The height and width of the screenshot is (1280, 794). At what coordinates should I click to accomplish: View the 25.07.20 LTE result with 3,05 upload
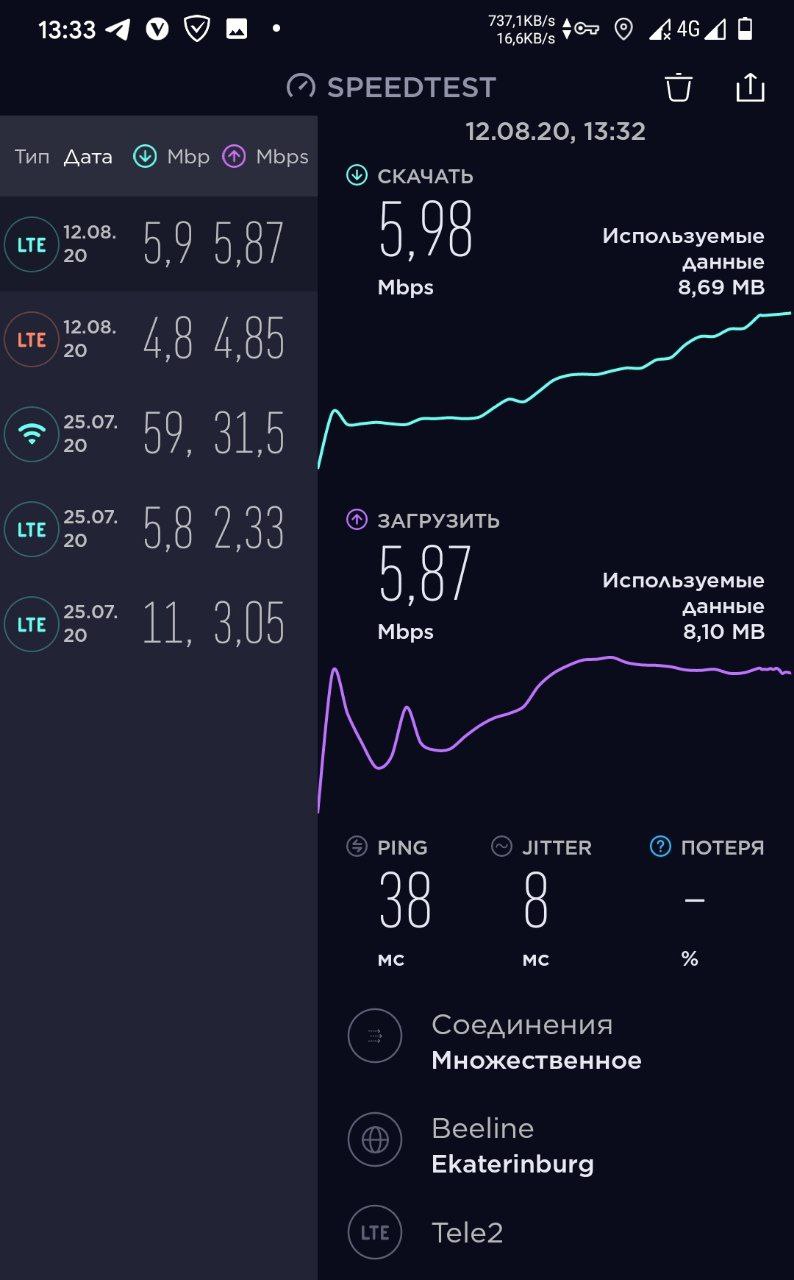(x=159, y=624)
